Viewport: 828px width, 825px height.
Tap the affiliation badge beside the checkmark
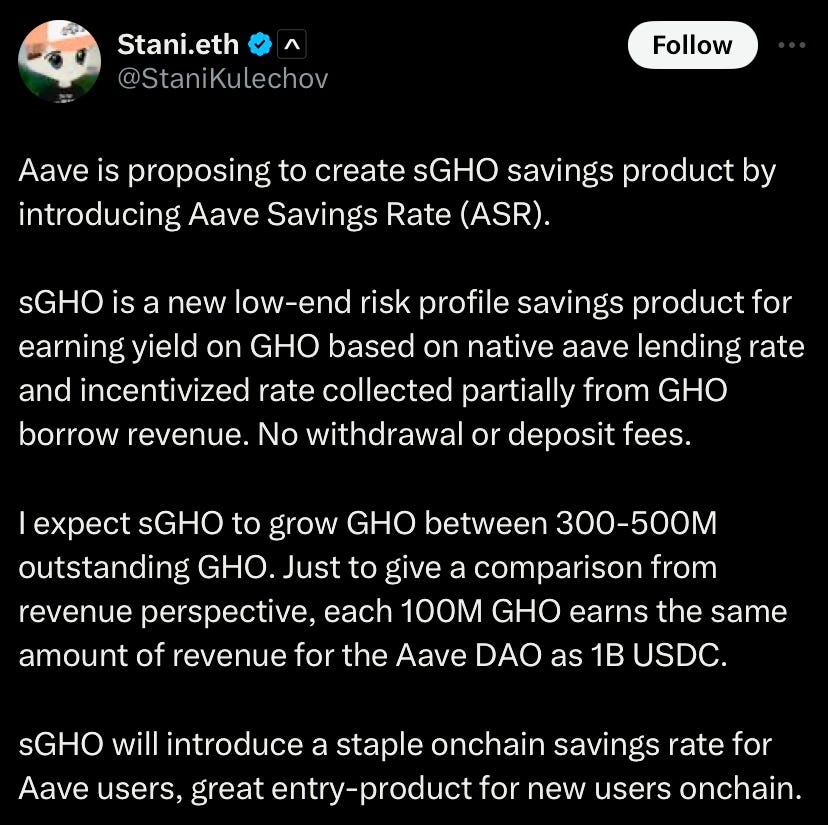click(292, 45)
